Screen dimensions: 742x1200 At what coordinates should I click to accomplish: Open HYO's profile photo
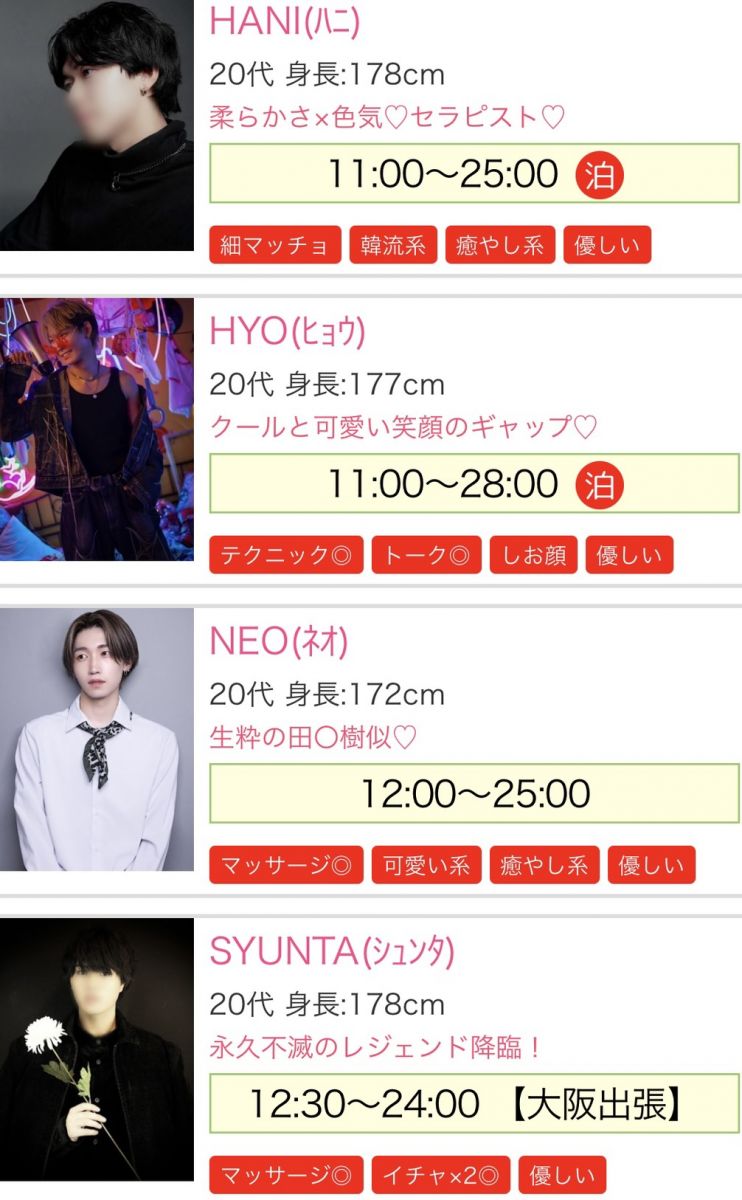coord(97,430)
